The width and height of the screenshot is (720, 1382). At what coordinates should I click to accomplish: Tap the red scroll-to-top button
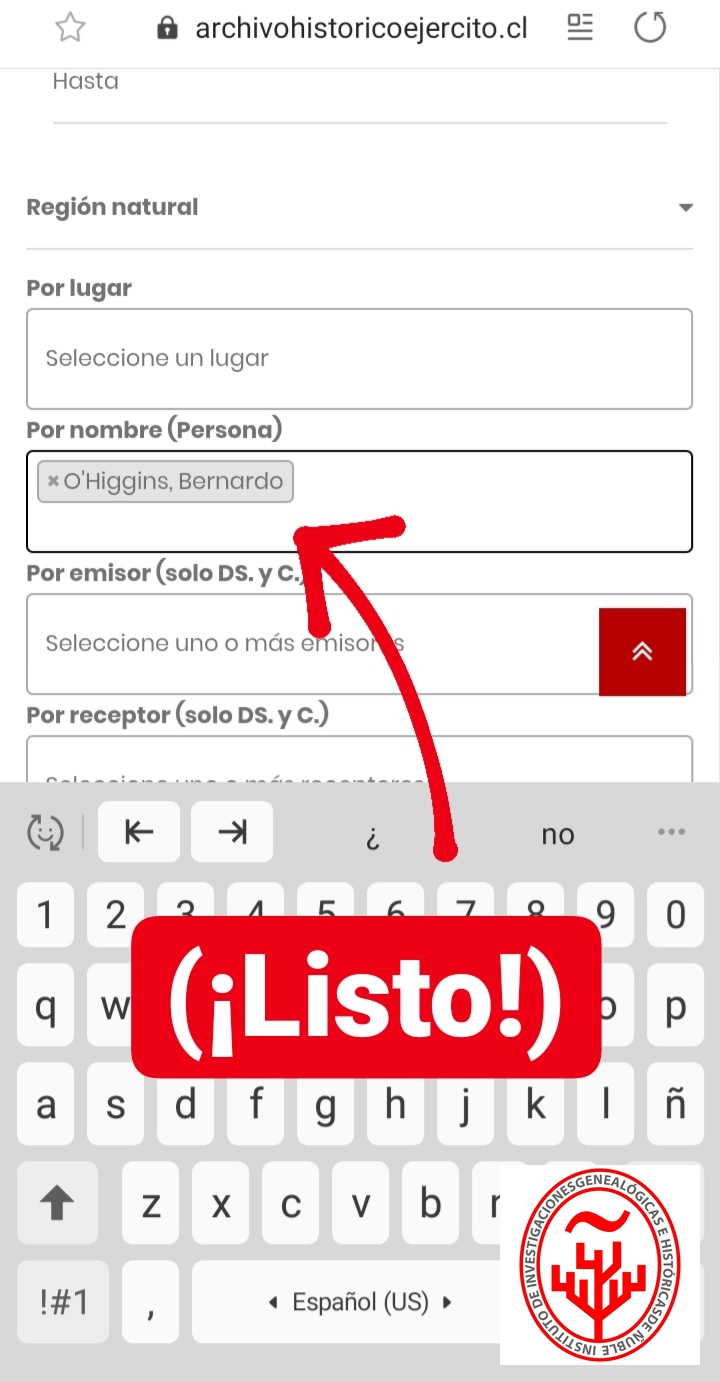(x=642, y=651)
